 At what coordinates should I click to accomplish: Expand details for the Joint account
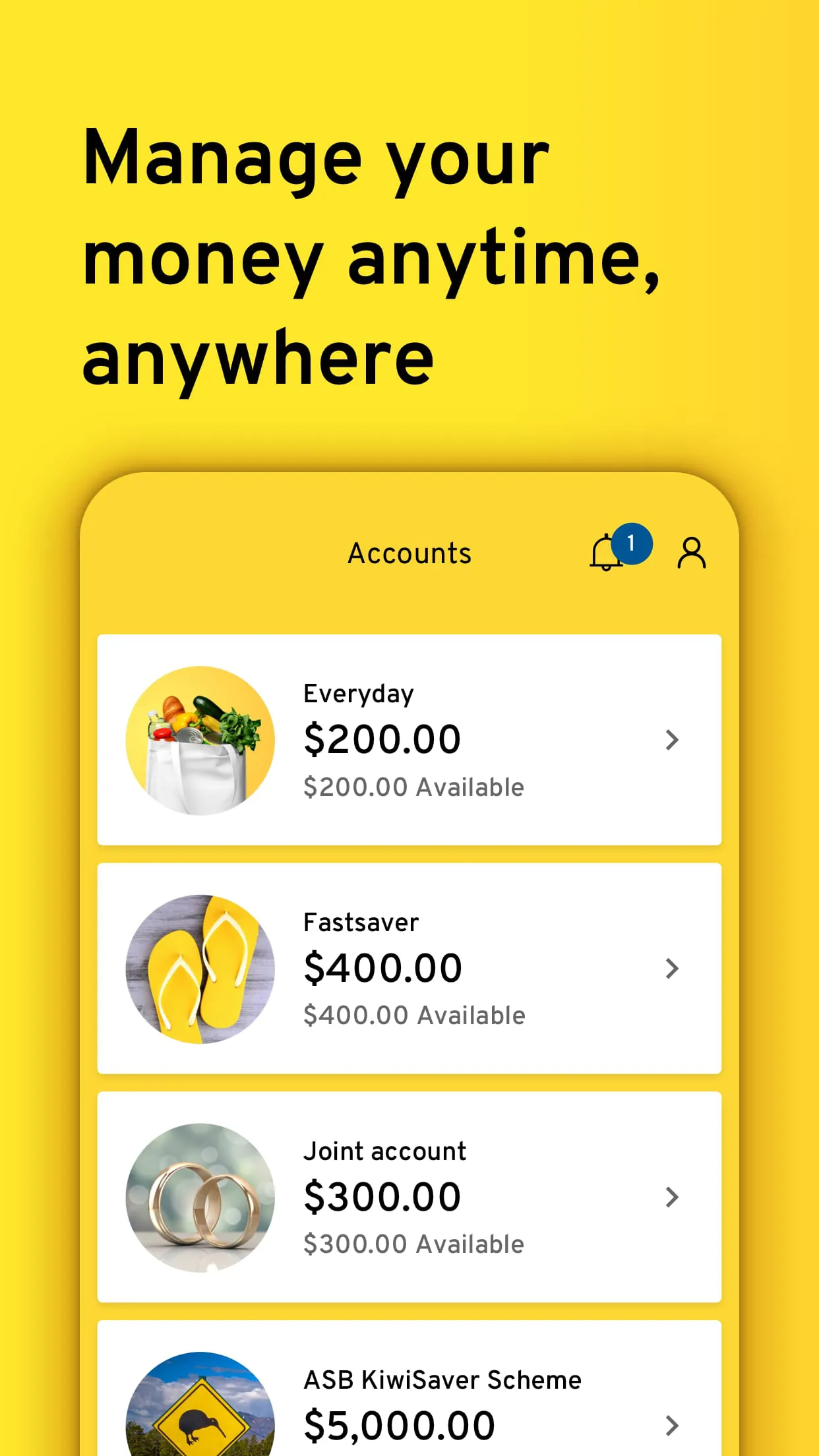673,1197
